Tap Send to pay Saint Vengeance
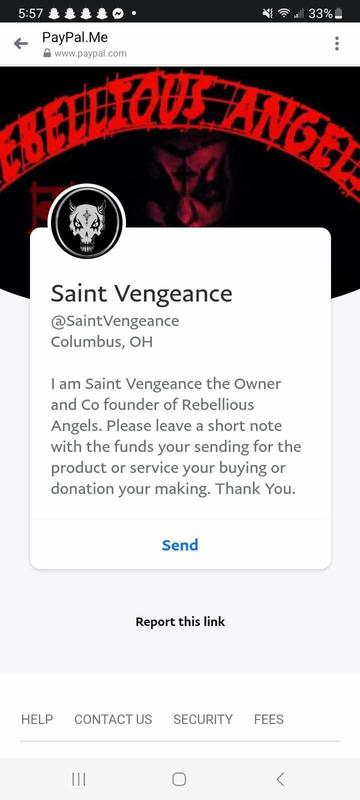Screen dimensions: 360x800 click(x=180, y=545)
